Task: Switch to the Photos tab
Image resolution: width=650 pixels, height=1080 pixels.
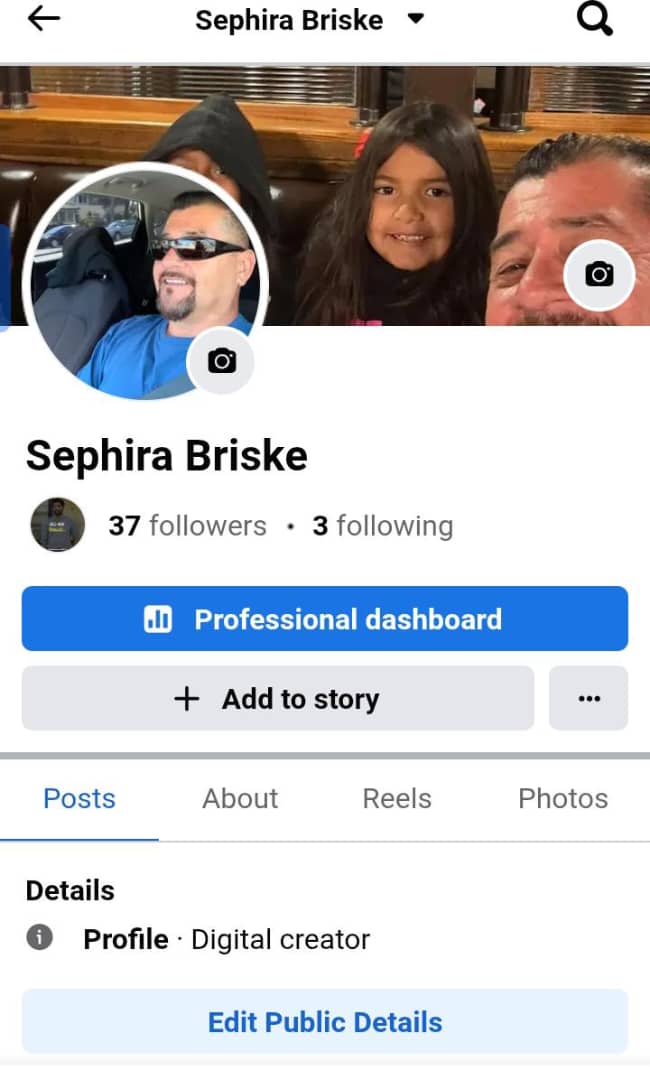Action: (563, 798)
